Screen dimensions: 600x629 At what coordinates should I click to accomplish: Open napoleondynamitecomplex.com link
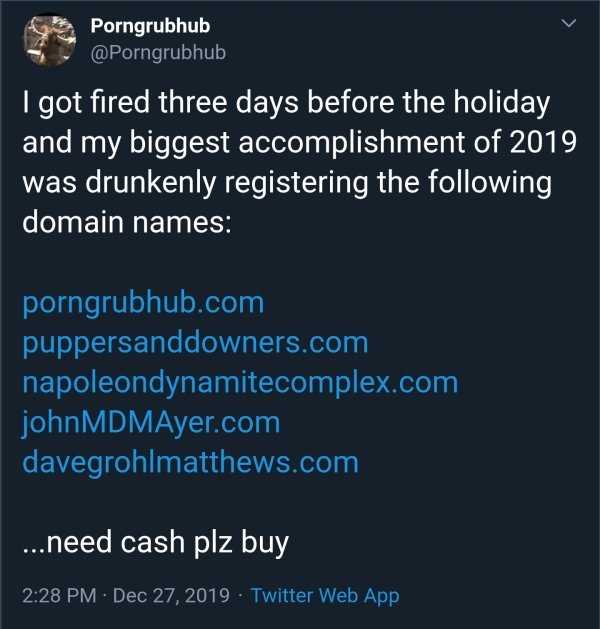coord(240,382)
